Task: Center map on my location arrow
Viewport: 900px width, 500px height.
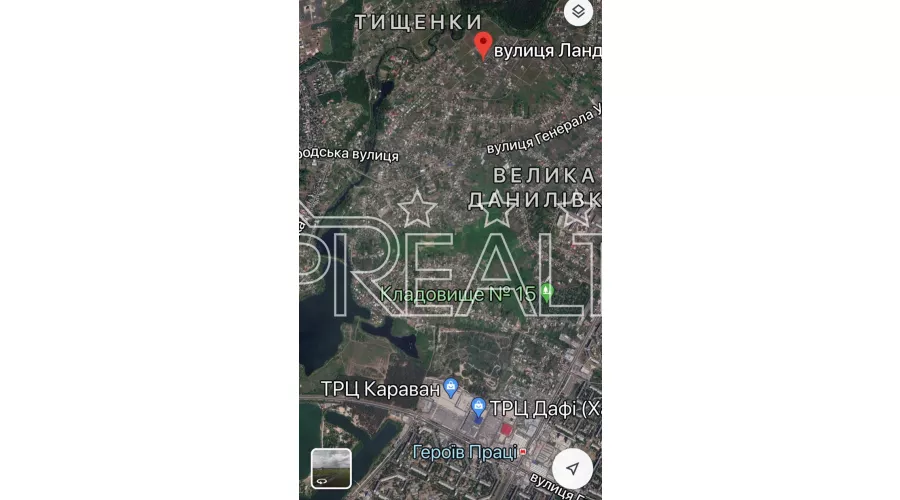Action: [x=572, y=468]
